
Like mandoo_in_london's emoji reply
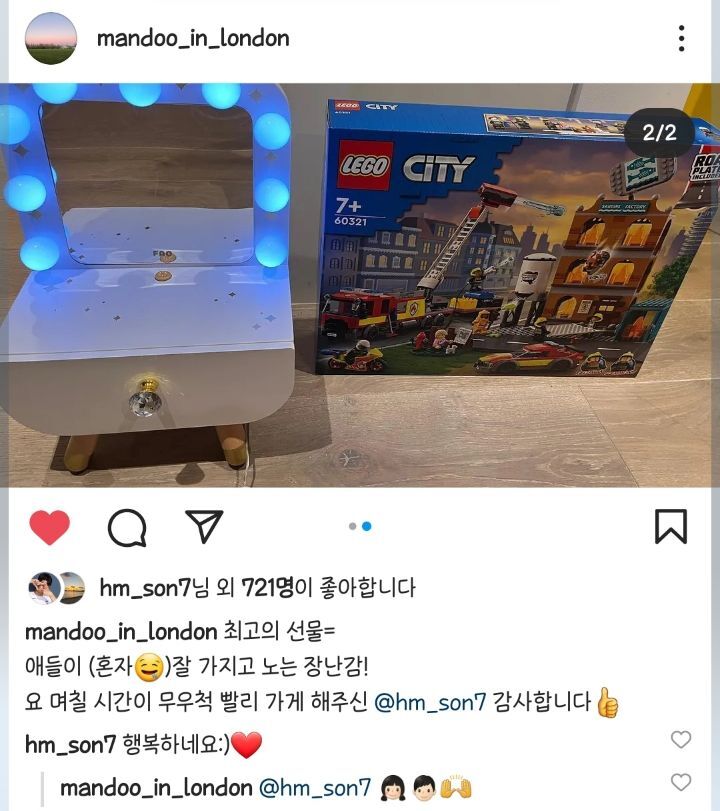[x=680, y=782]
